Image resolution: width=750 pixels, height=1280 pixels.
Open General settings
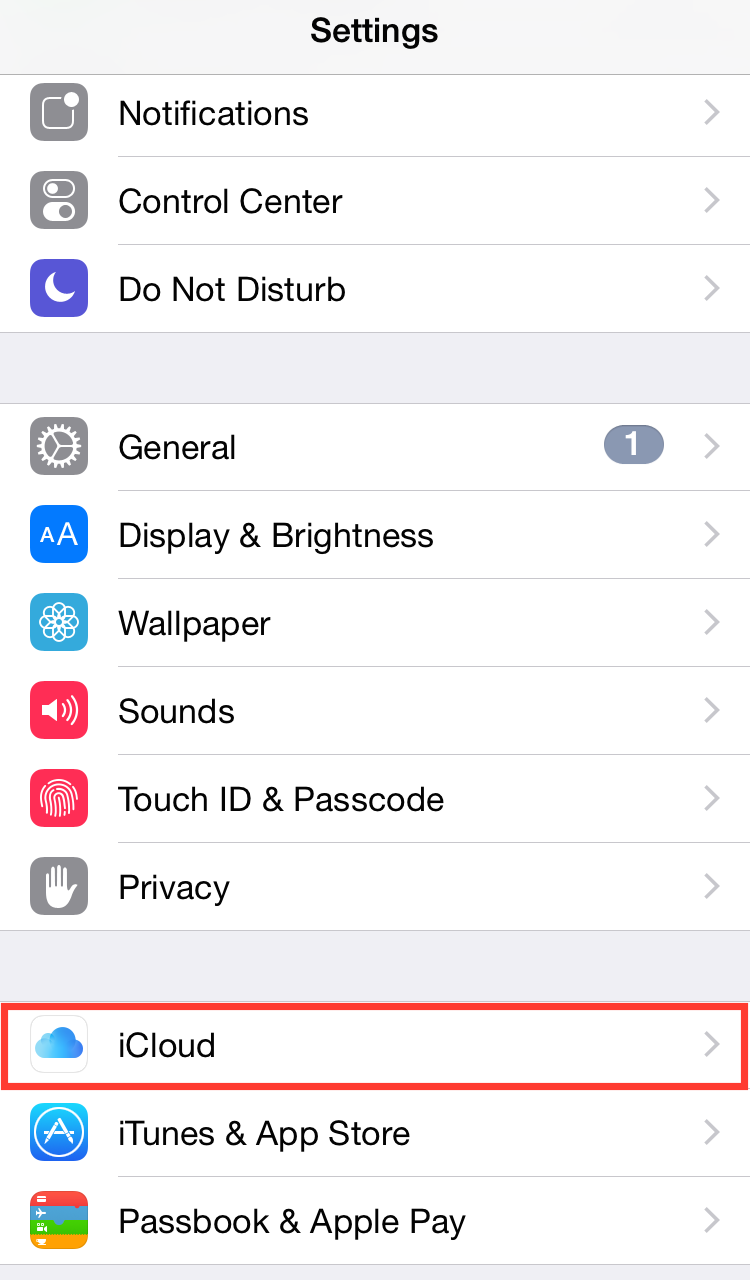pos(375,447)
